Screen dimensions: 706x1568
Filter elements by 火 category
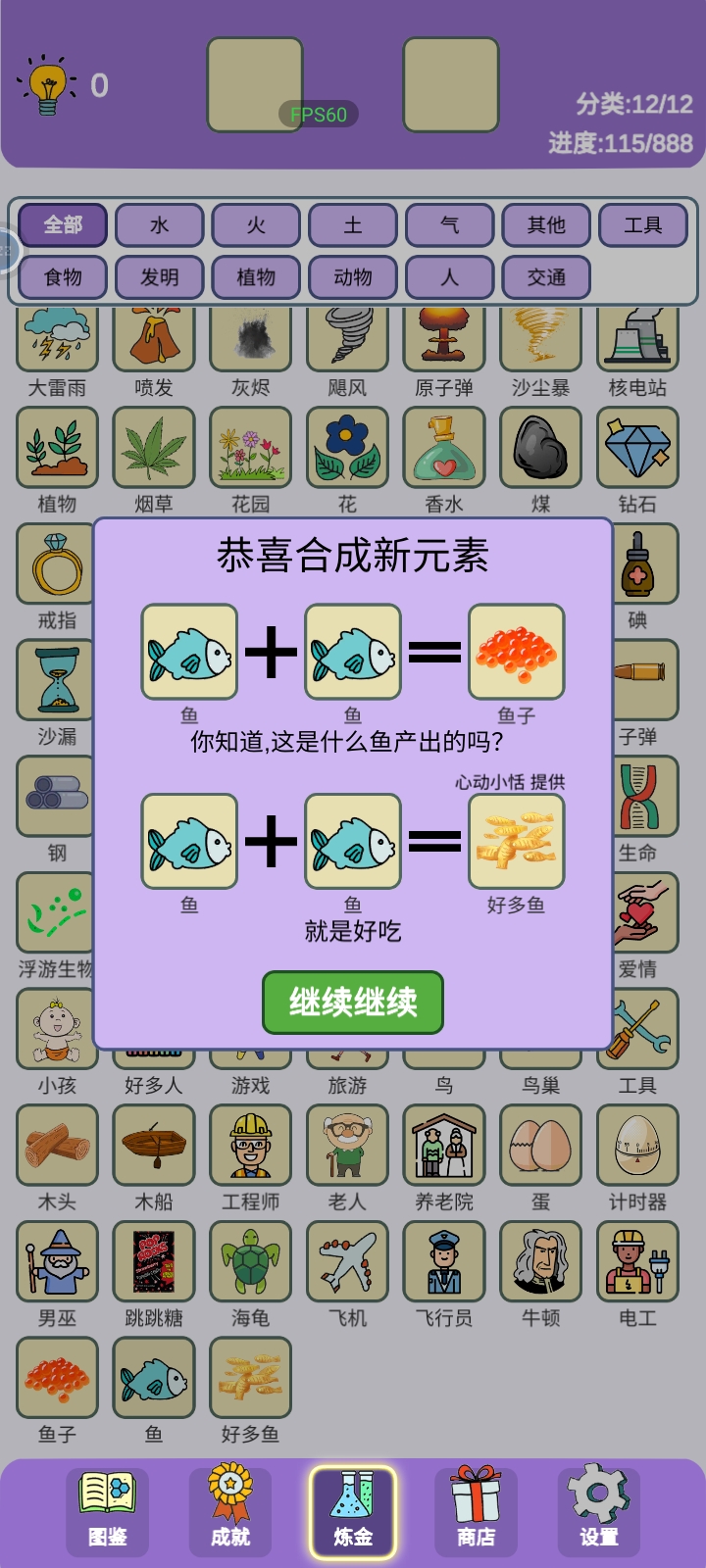click(x=256, y=225)
